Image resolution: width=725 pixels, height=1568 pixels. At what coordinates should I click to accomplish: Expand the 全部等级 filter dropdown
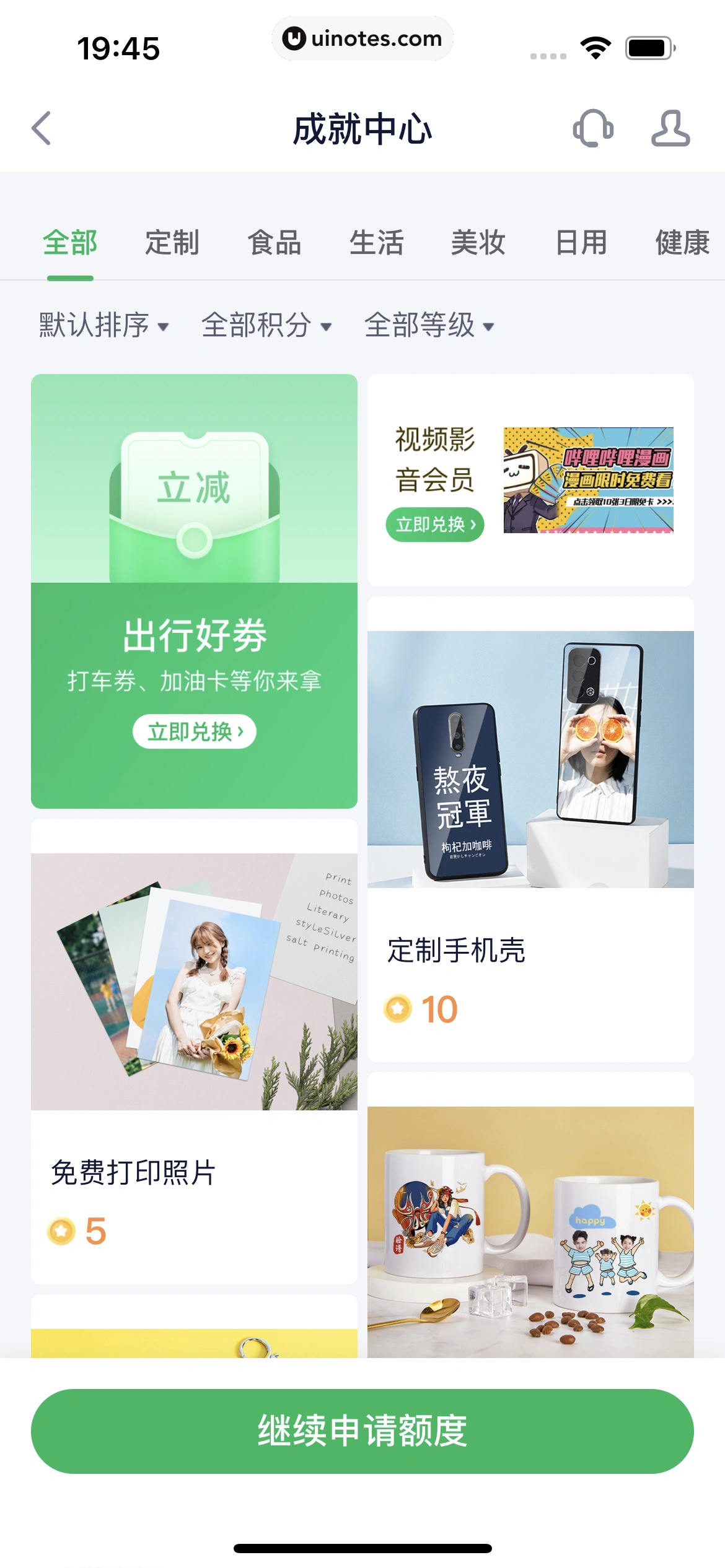(x=429, y=325)
